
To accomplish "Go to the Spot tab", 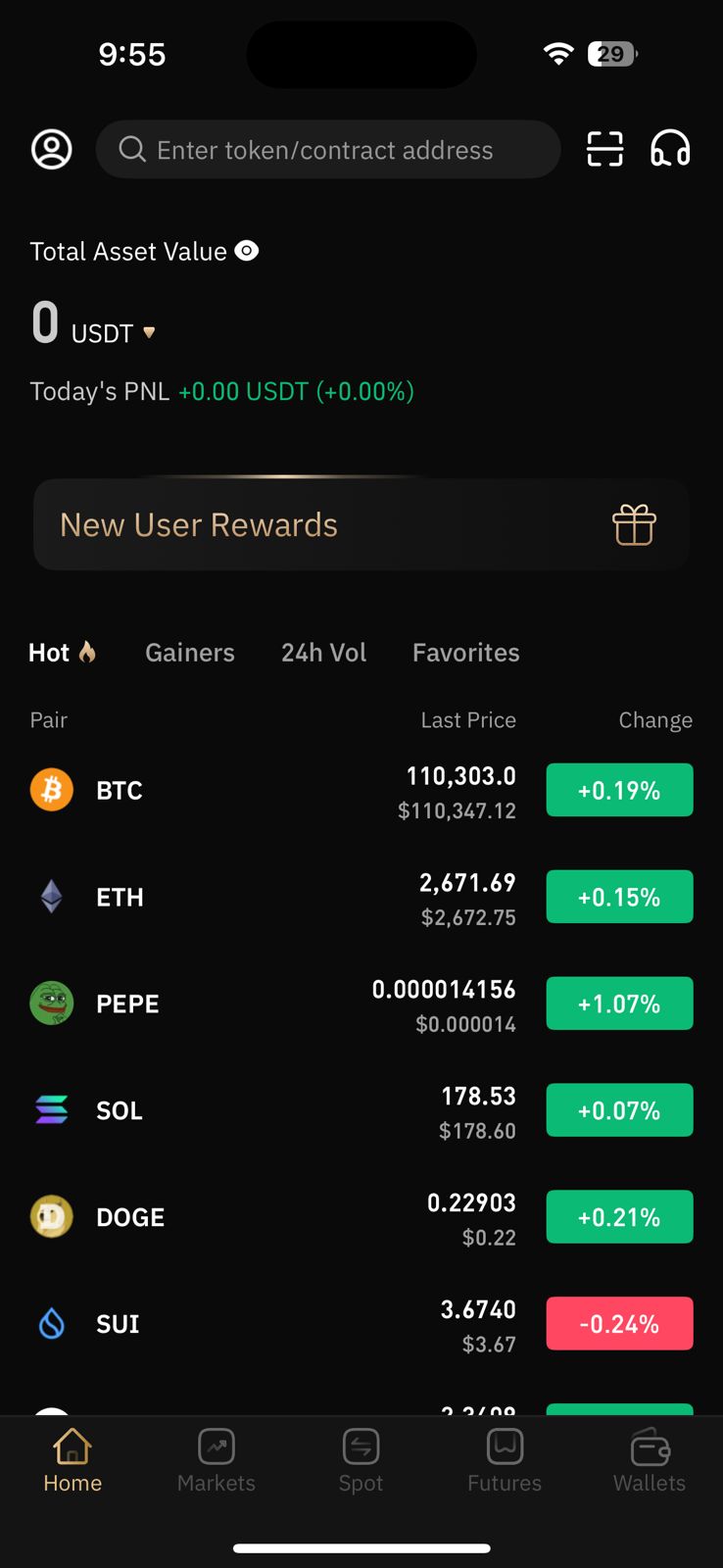I will point(361,1460).
